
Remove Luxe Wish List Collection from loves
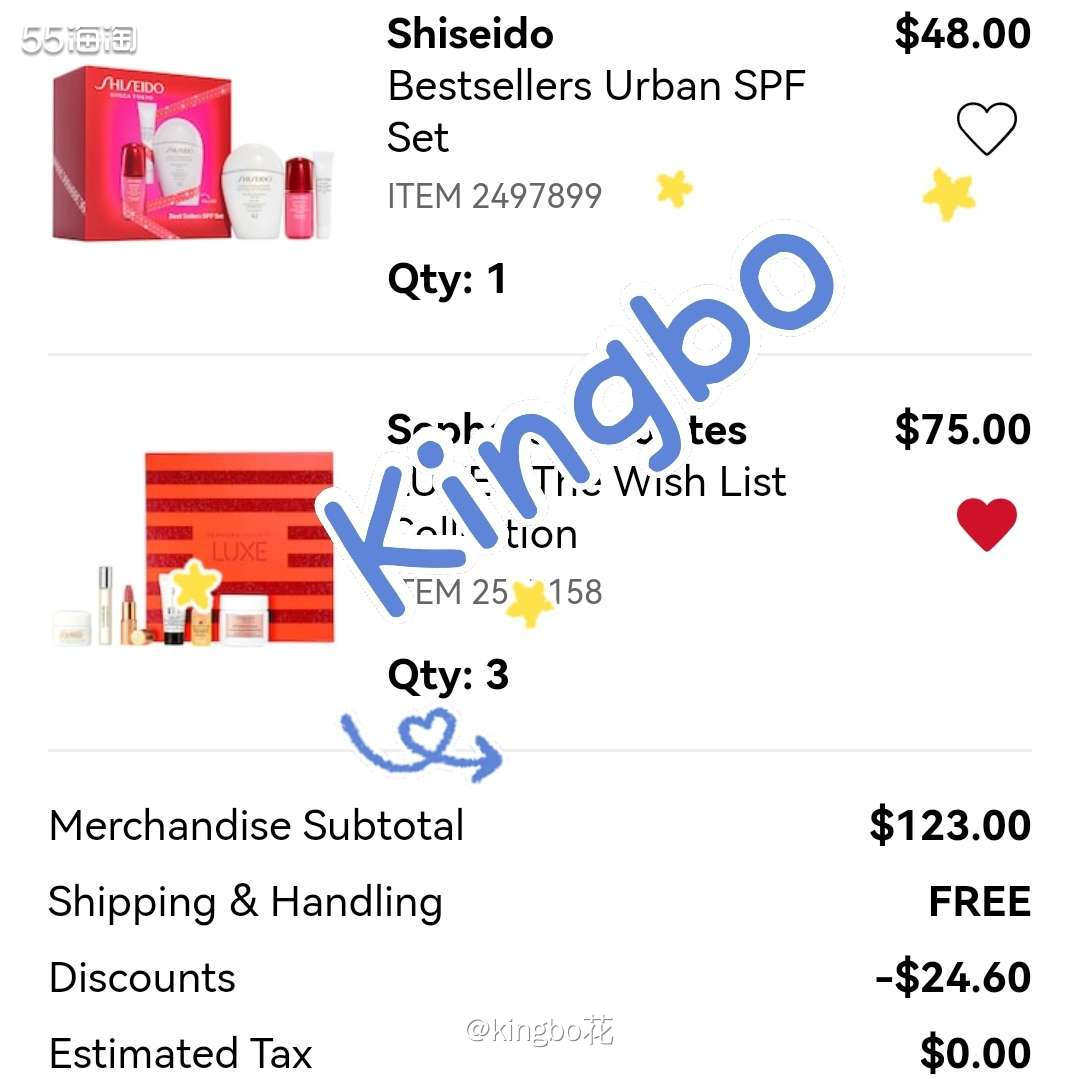pyautogui.click(x=986, y=525)
